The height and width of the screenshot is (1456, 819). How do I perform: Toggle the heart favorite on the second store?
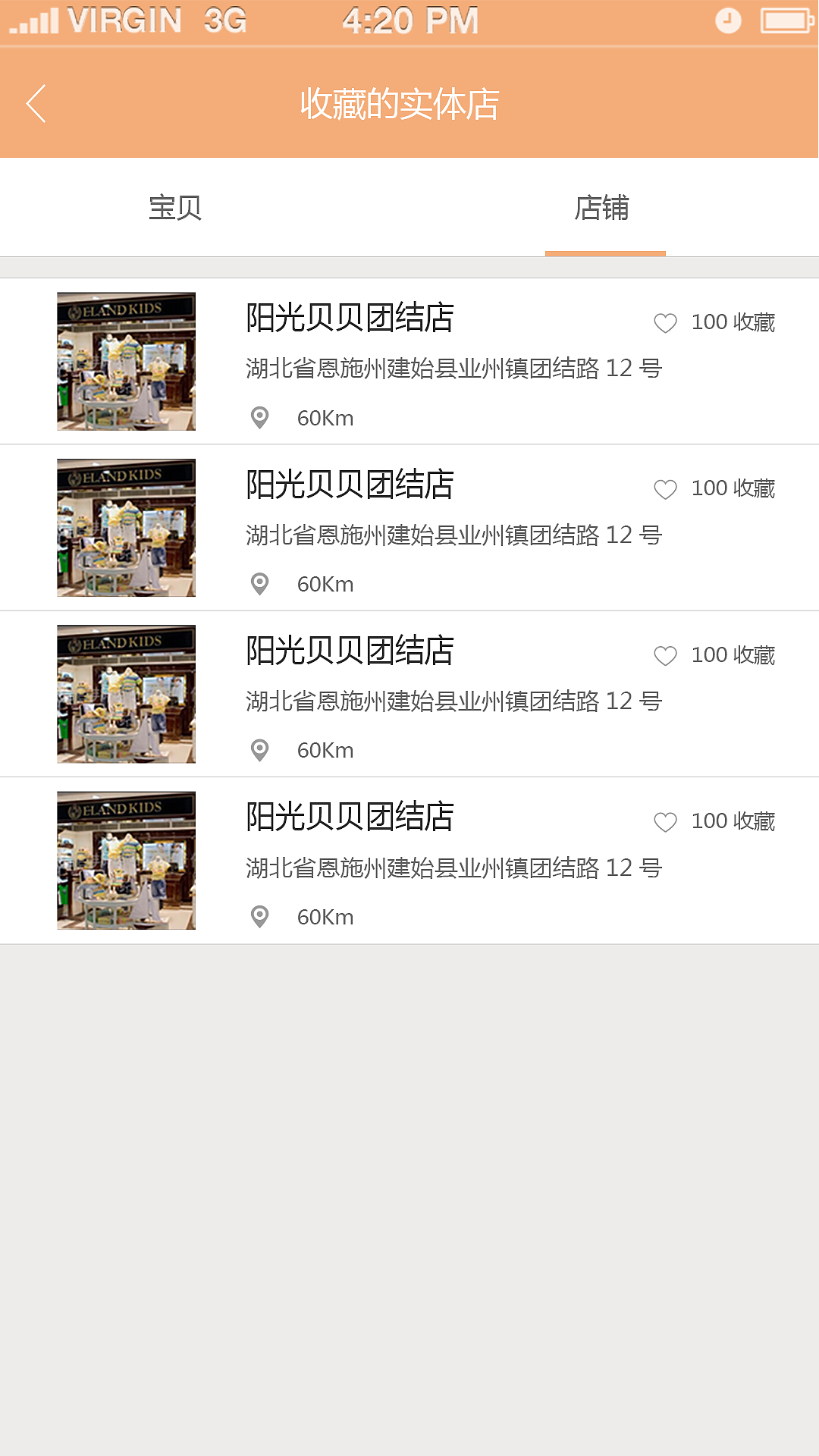666,488
